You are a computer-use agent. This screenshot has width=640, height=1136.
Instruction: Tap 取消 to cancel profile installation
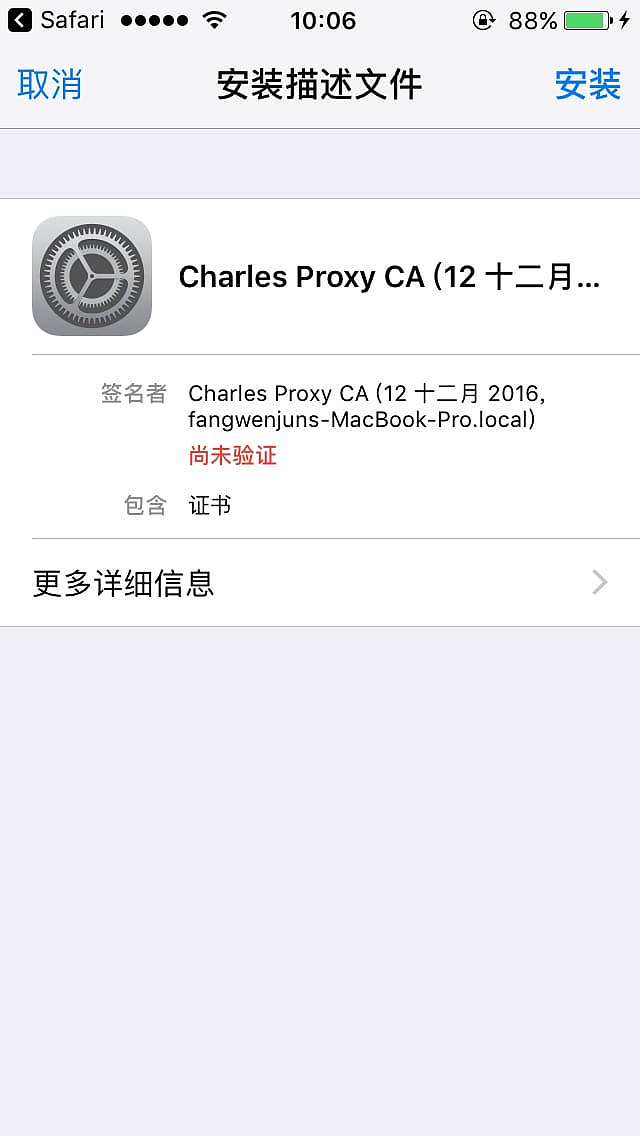(x=49, y=85)
